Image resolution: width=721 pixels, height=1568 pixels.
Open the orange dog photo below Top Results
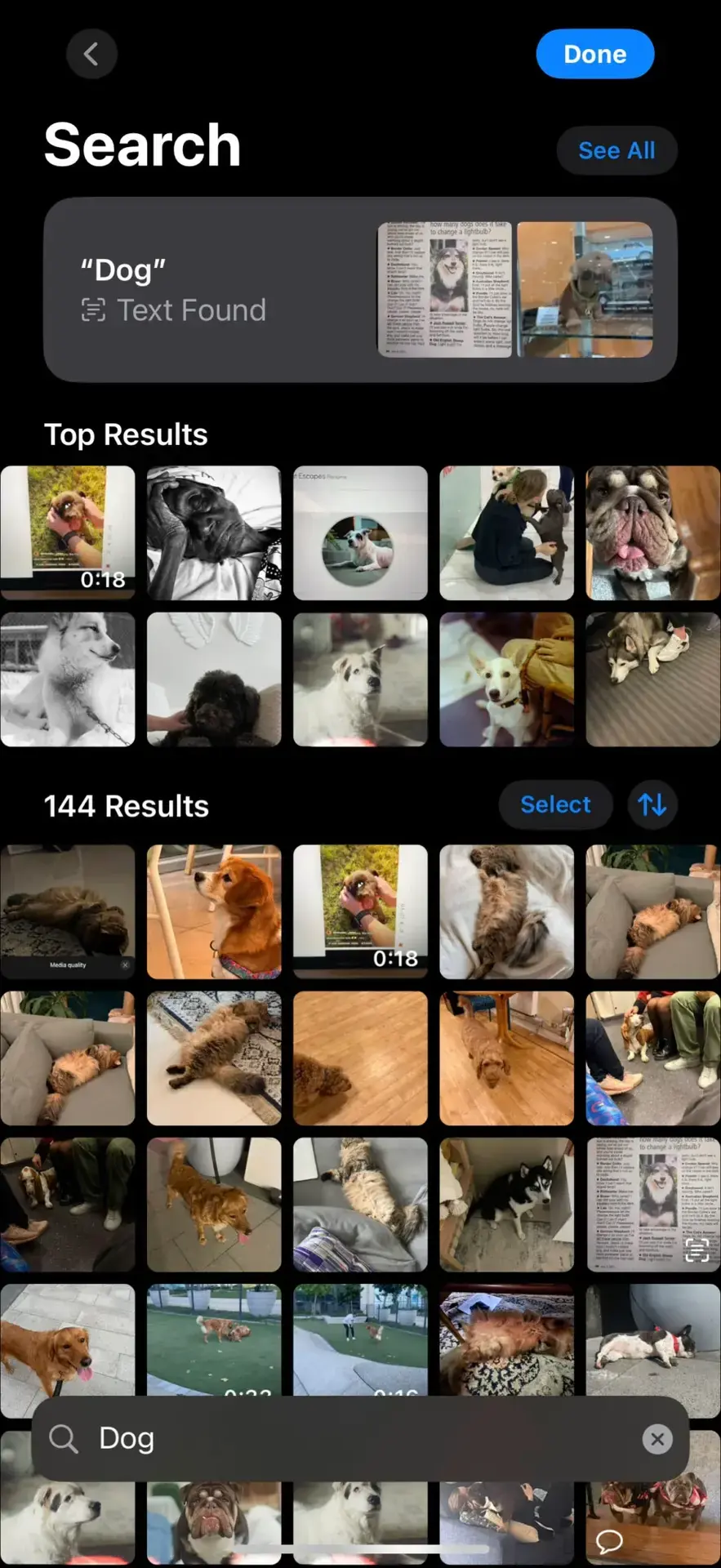tap(214, 911)
